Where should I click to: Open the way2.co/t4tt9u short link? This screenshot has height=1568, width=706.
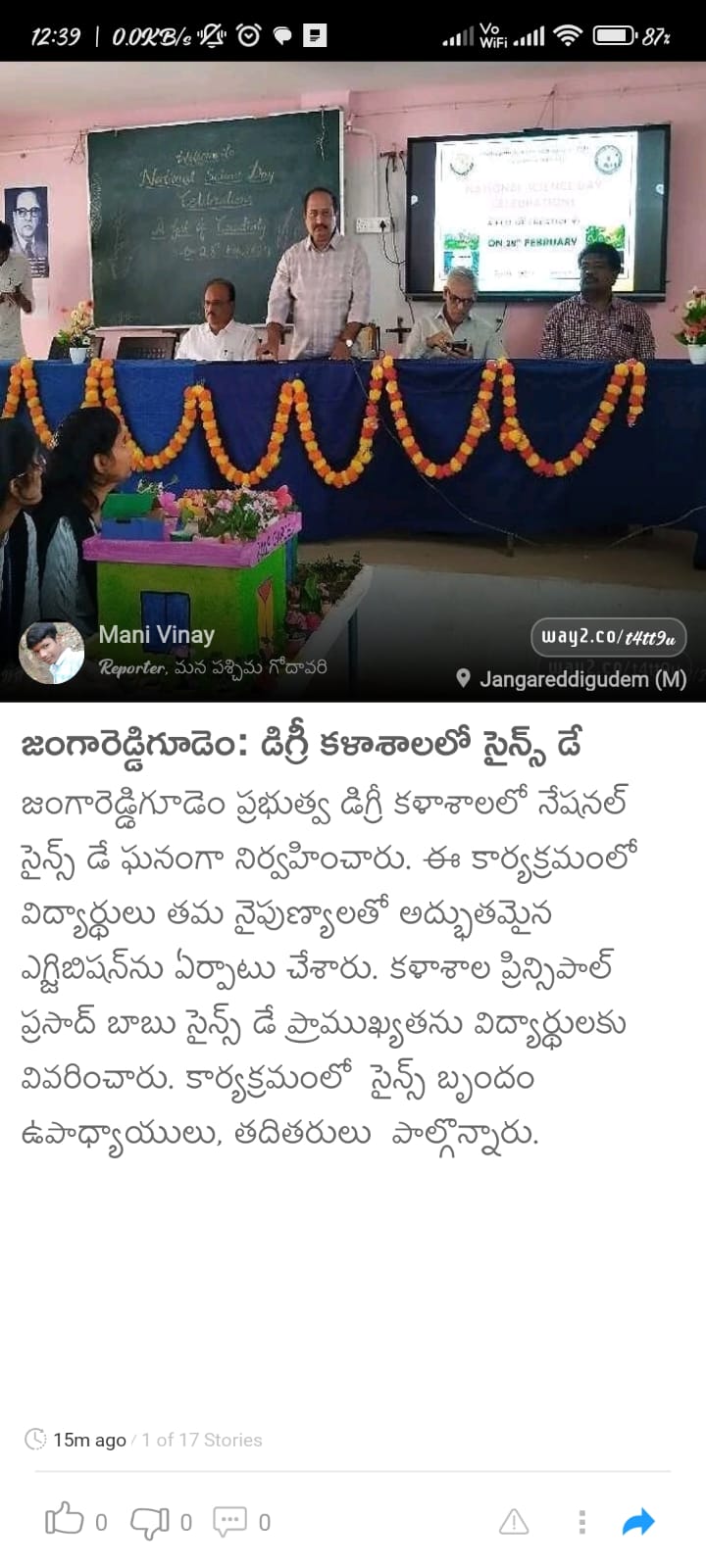(608, 637)
